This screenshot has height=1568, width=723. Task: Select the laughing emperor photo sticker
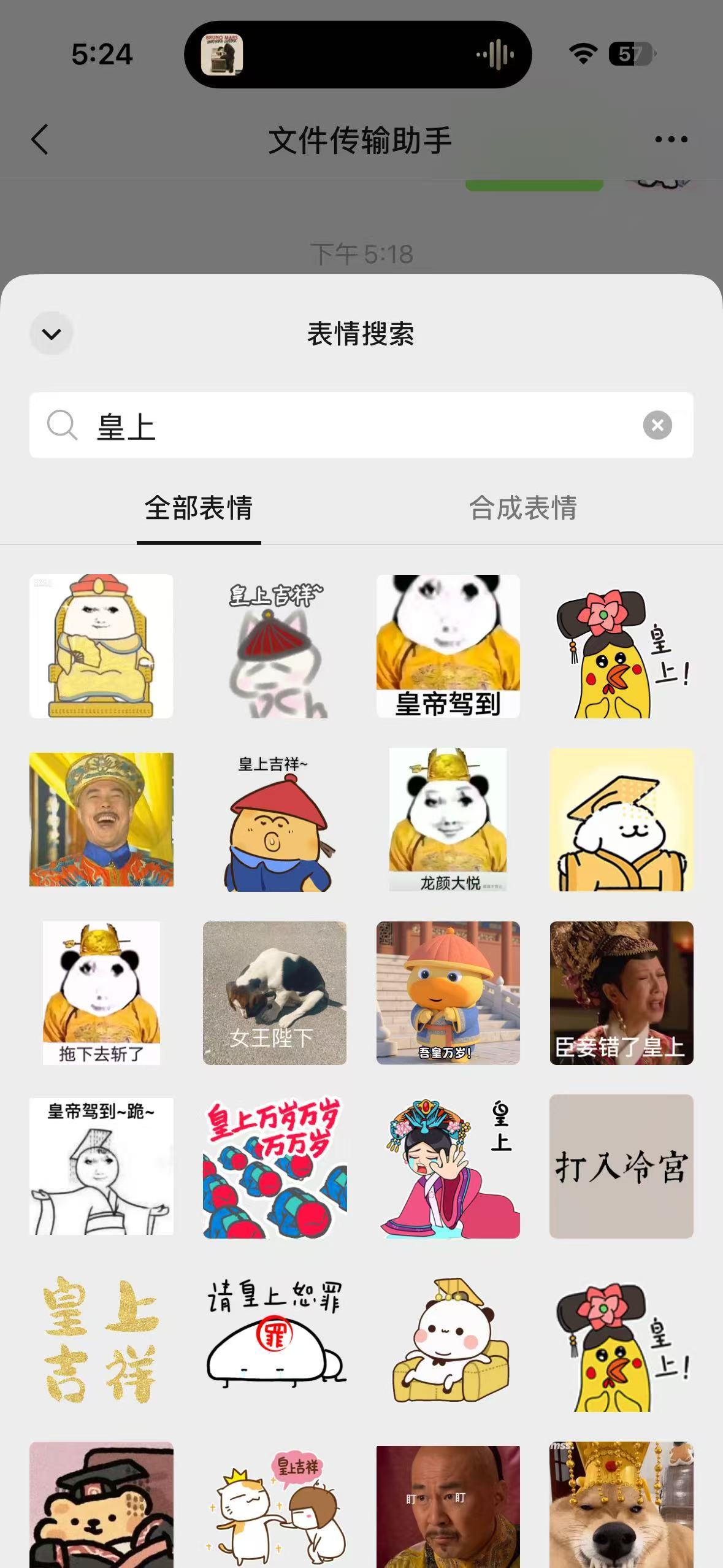coord(101,820)
